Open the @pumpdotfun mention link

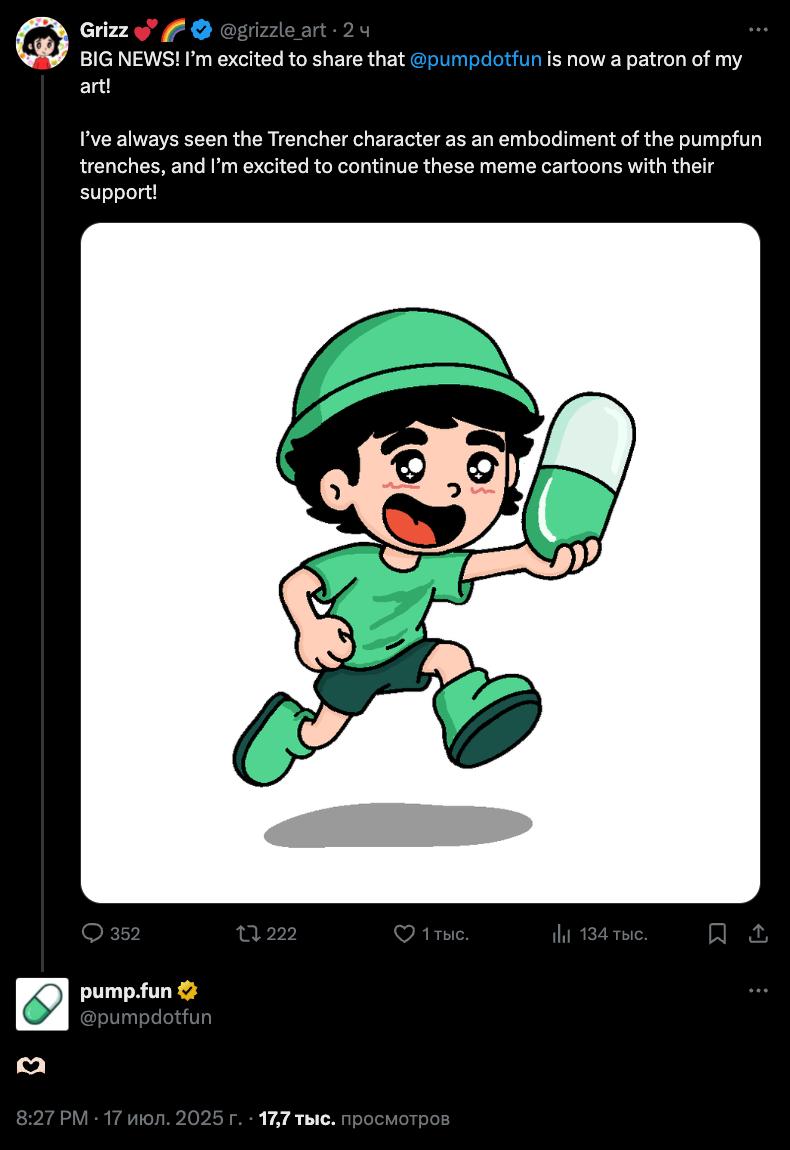click(475, 59)
